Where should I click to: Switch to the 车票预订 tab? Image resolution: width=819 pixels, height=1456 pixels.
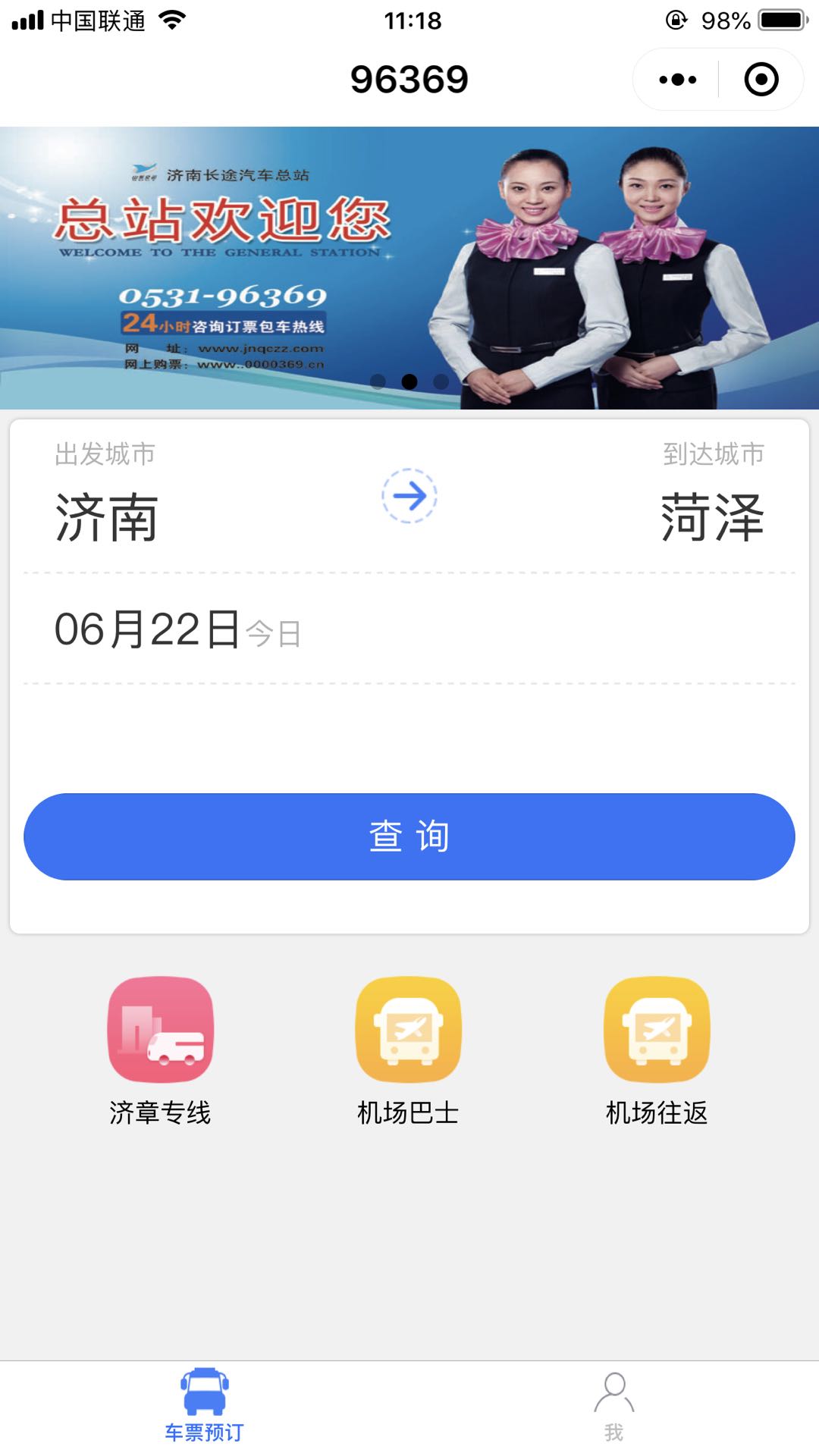tap(205, 1407)
